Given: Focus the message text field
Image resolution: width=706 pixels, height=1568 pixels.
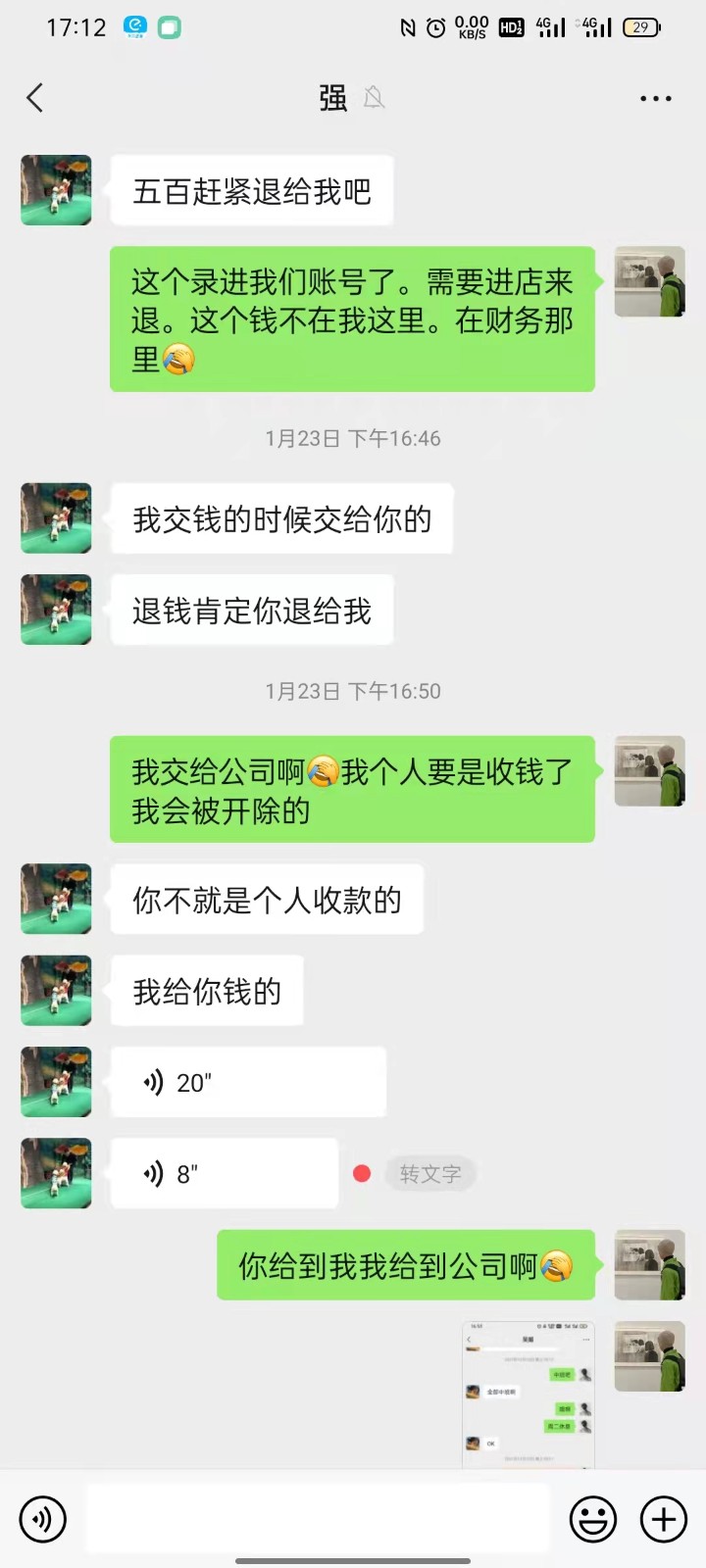Looking at the screenshot, I should pyautogui.click(x=318, y=1519).
